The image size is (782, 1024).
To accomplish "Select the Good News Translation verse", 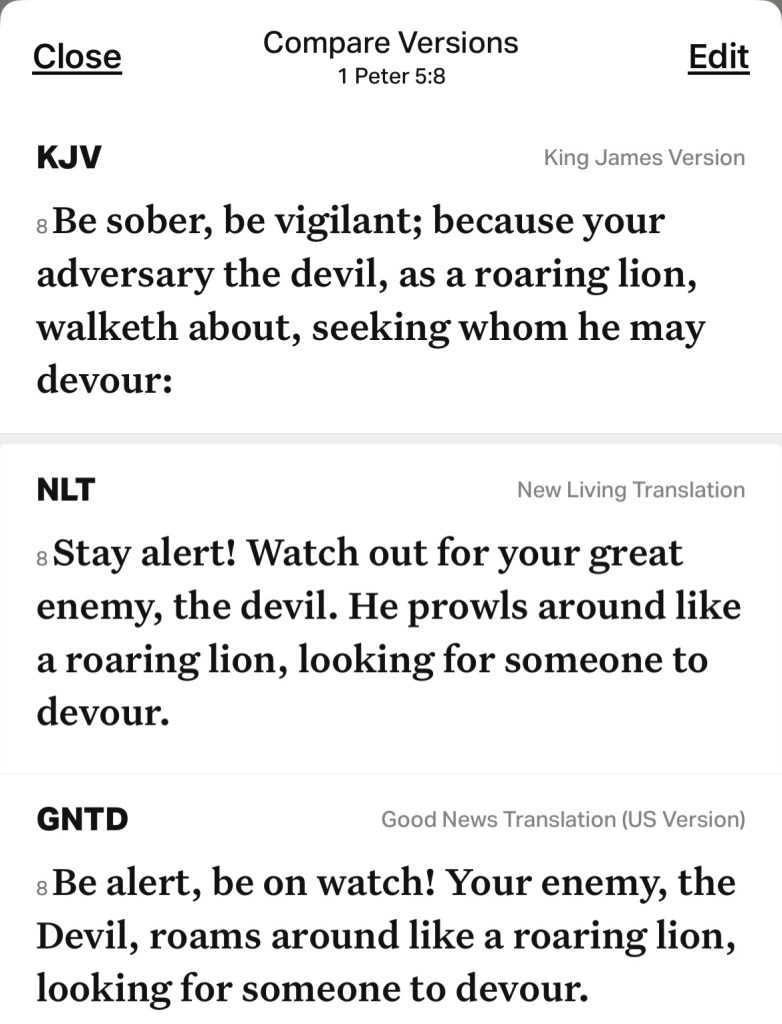I will 390,935.
